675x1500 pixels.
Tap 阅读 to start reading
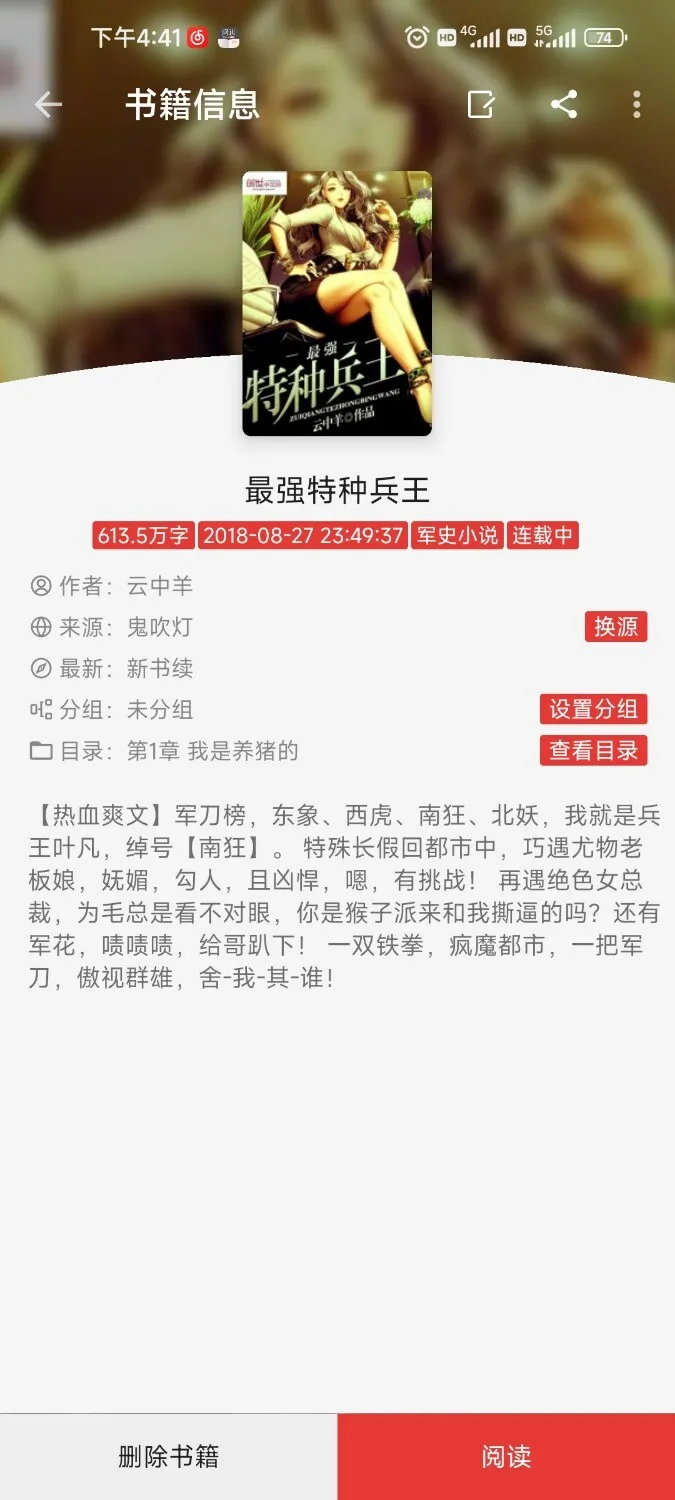coord(506,1456)
